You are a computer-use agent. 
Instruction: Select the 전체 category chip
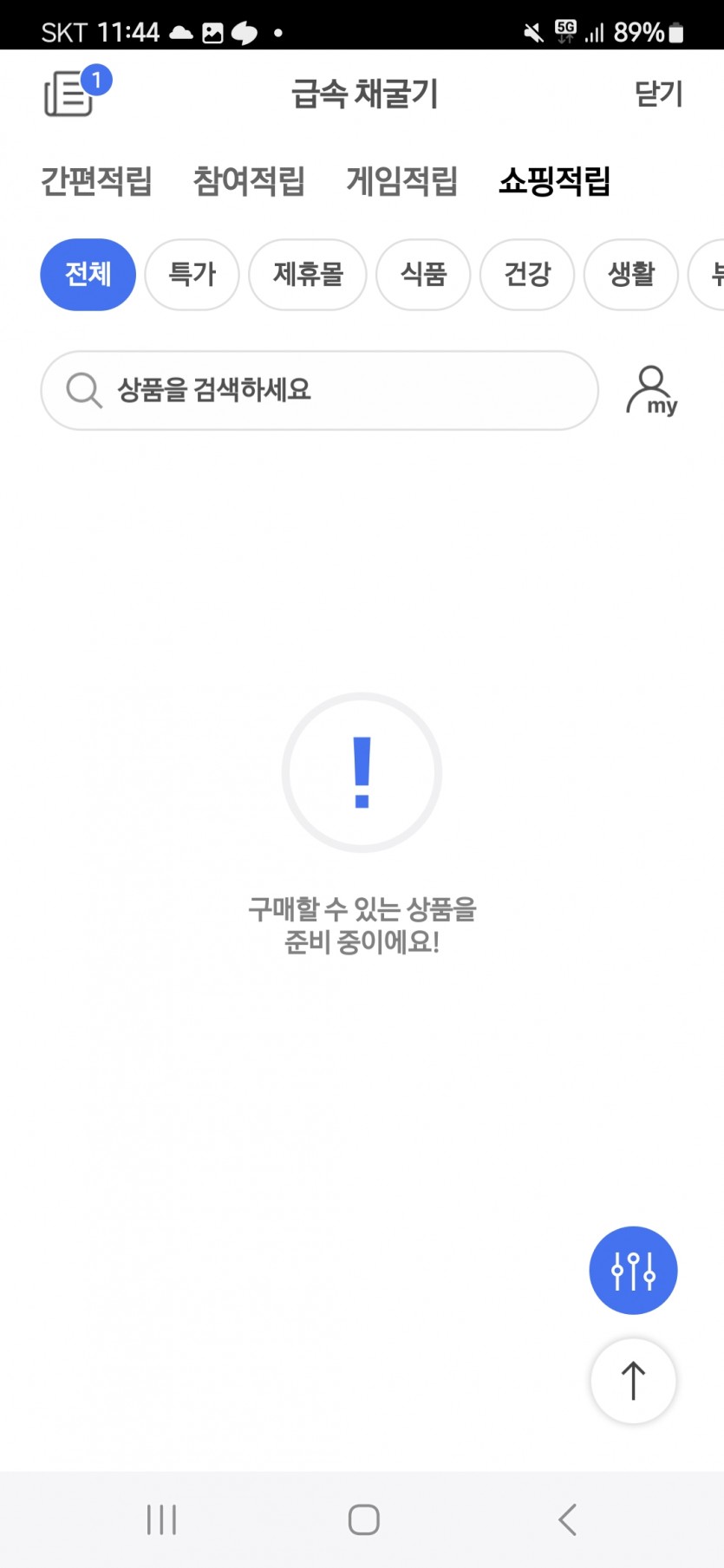point(88,275)
